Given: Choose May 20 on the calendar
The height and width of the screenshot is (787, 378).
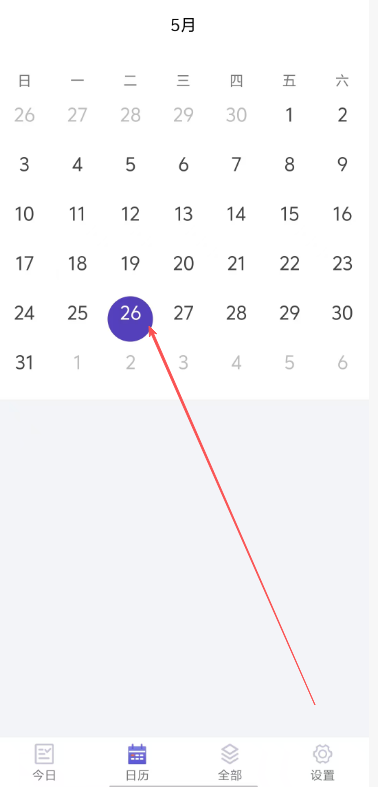Looking at the screenshot, I should pyautogui.click(x=183, y=264).
